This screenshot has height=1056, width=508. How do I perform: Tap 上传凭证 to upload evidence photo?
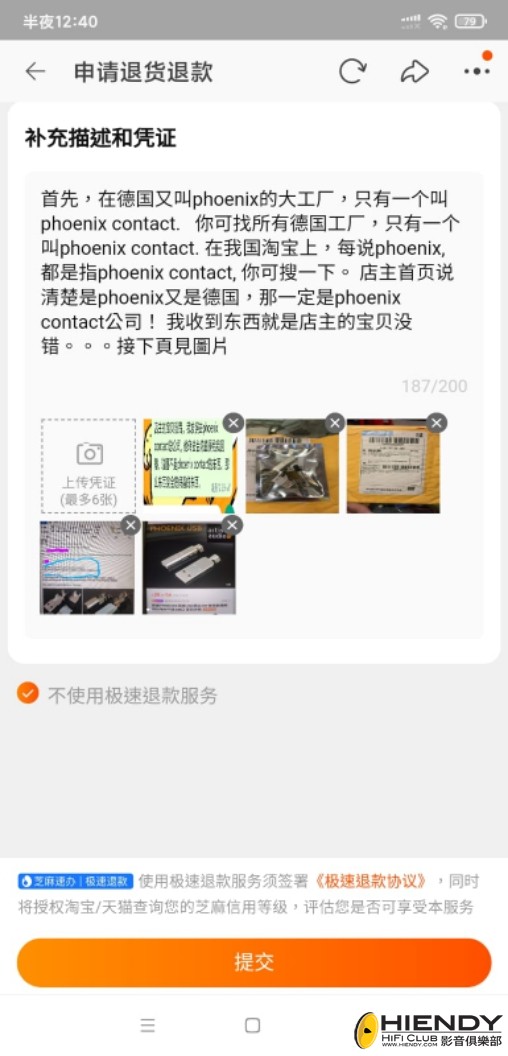pos(88,466)
